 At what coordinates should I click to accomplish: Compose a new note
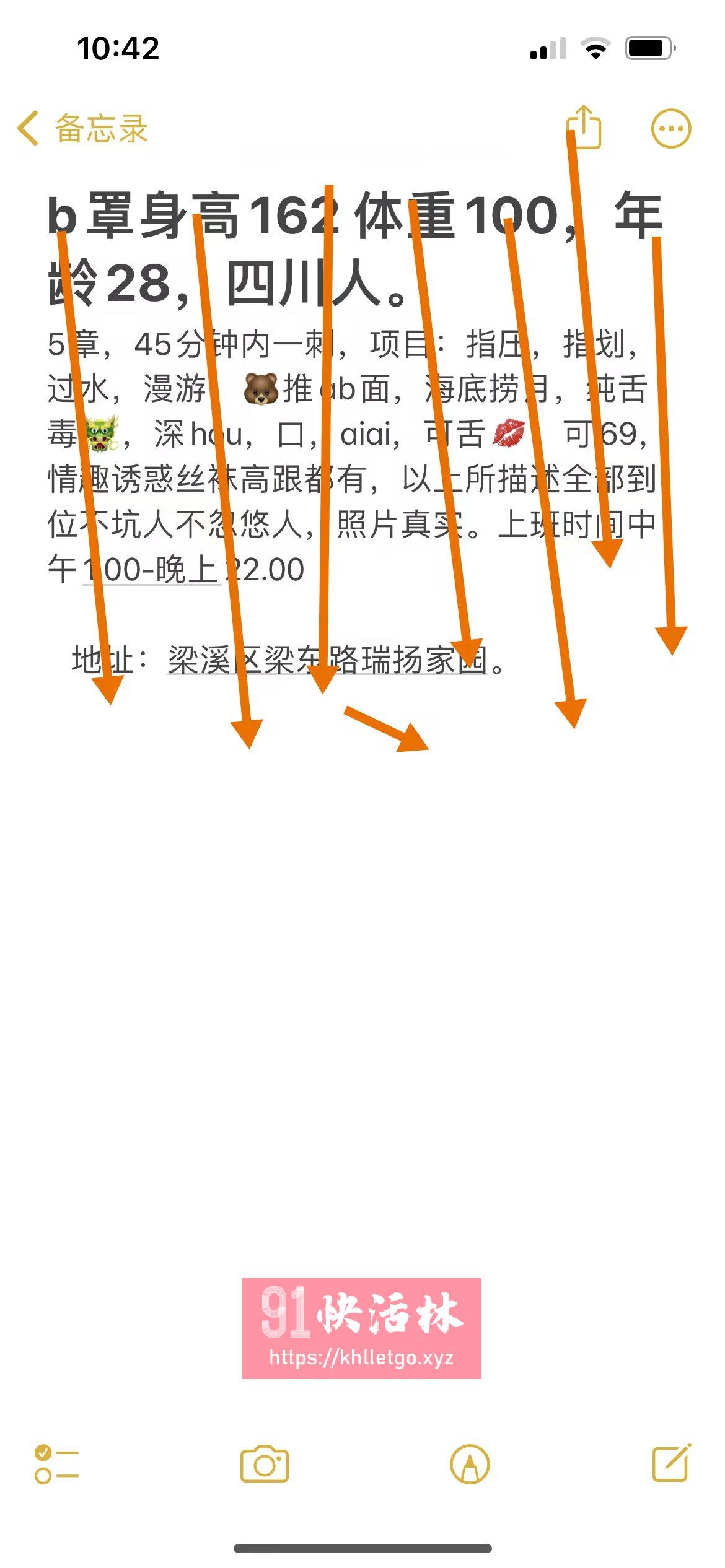[672, 1463]
